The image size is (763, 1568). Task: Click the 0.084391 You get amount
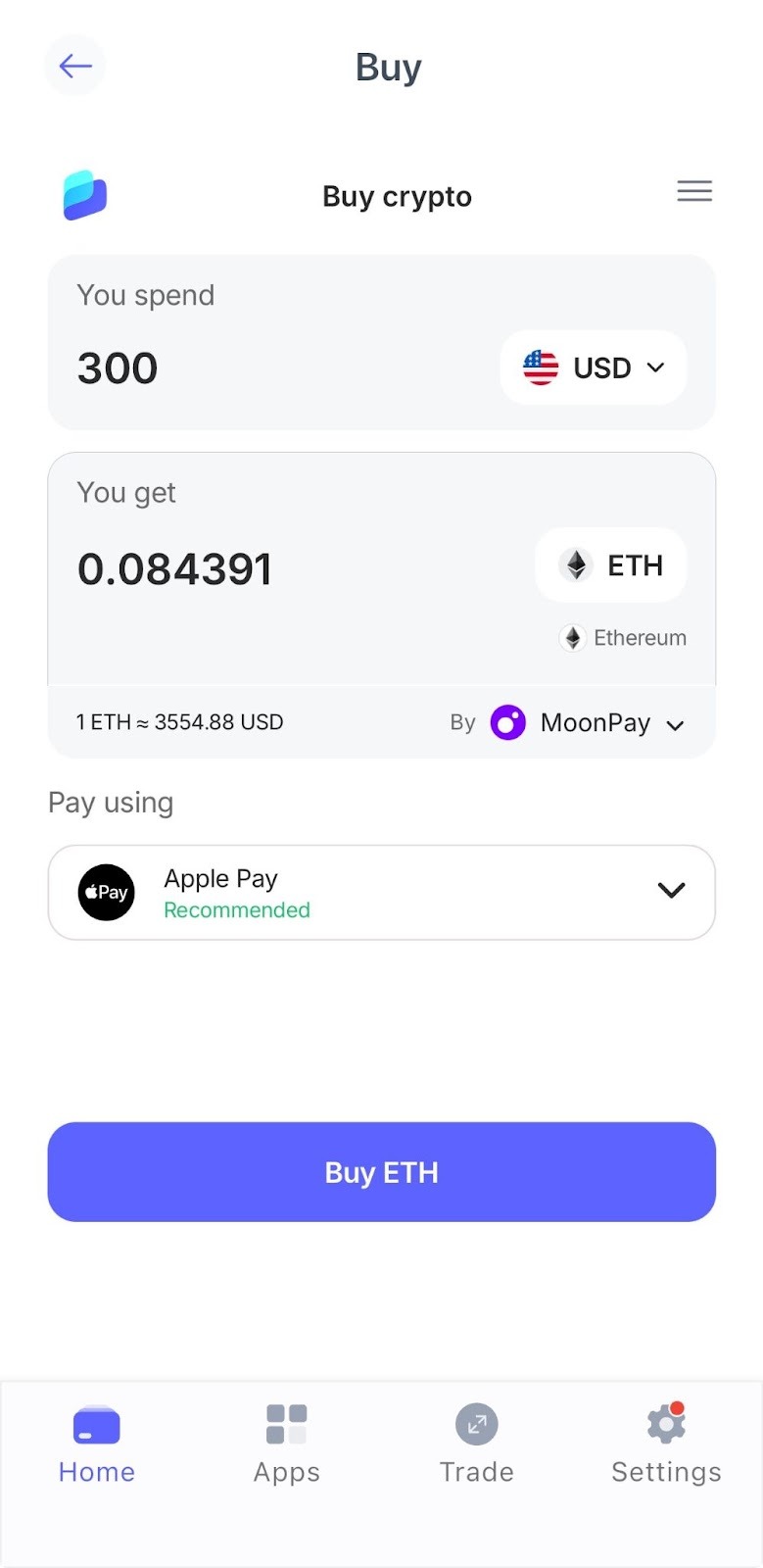click(174, 567)
